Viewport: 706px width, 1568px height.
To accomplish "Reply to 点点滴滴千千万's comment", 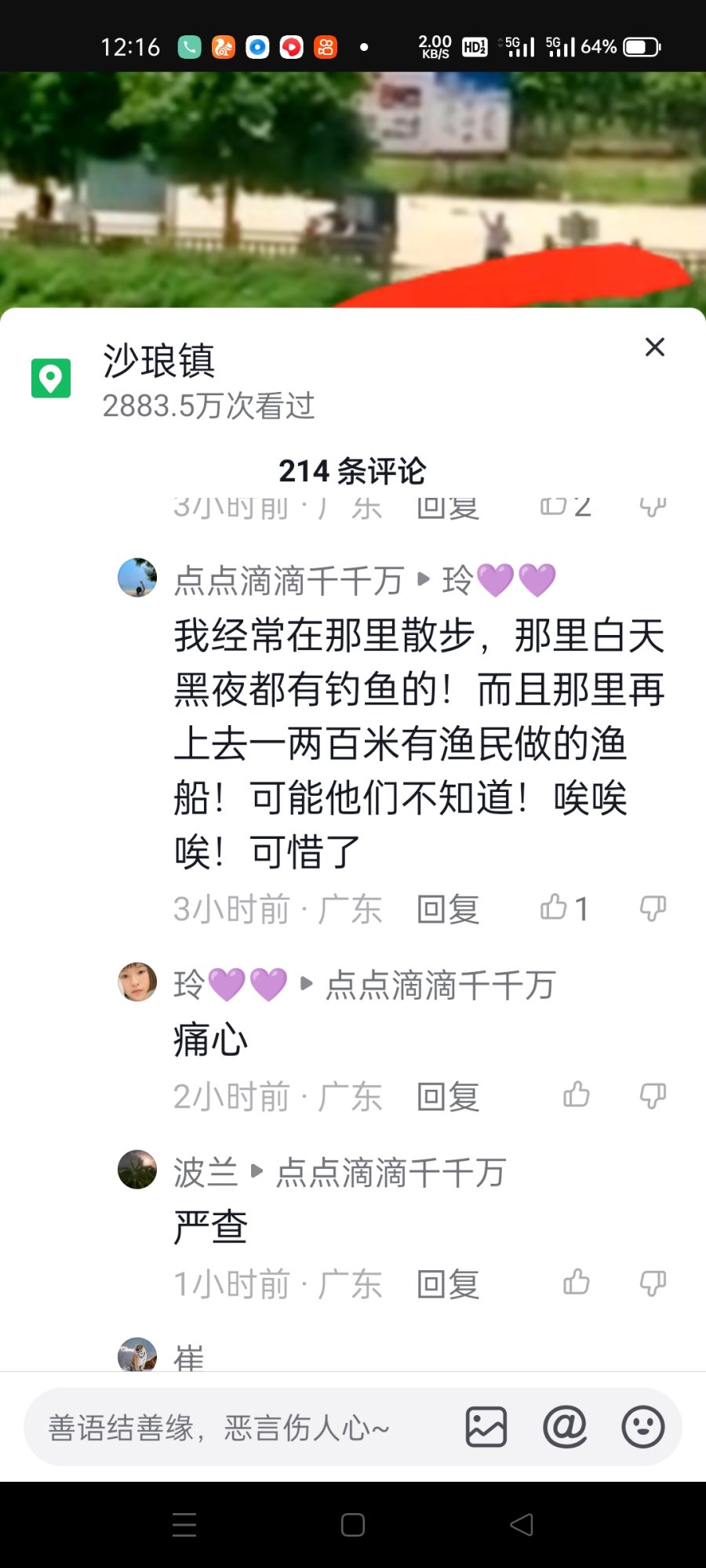I will coord(447,909).
